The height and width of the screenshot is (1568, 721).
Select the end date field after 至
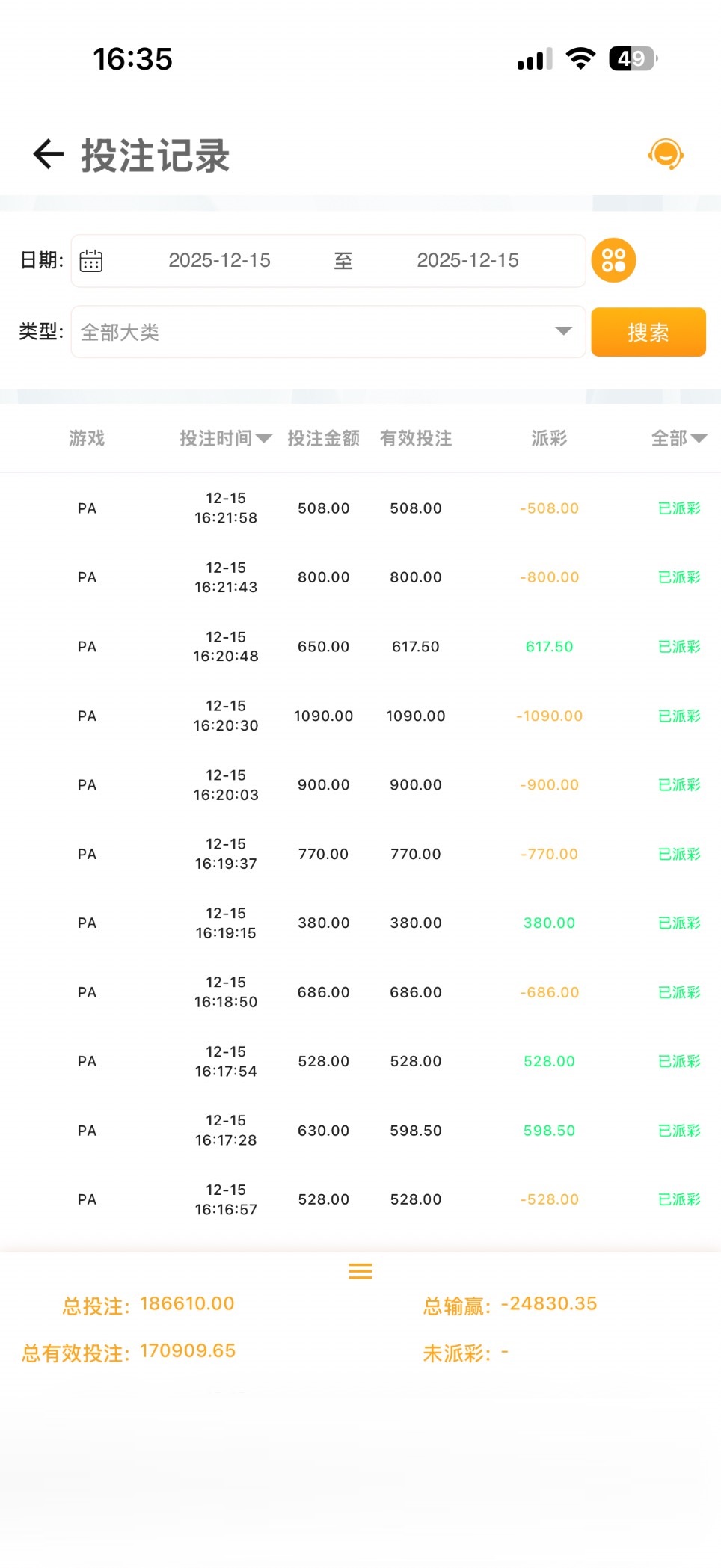[467, 260]
